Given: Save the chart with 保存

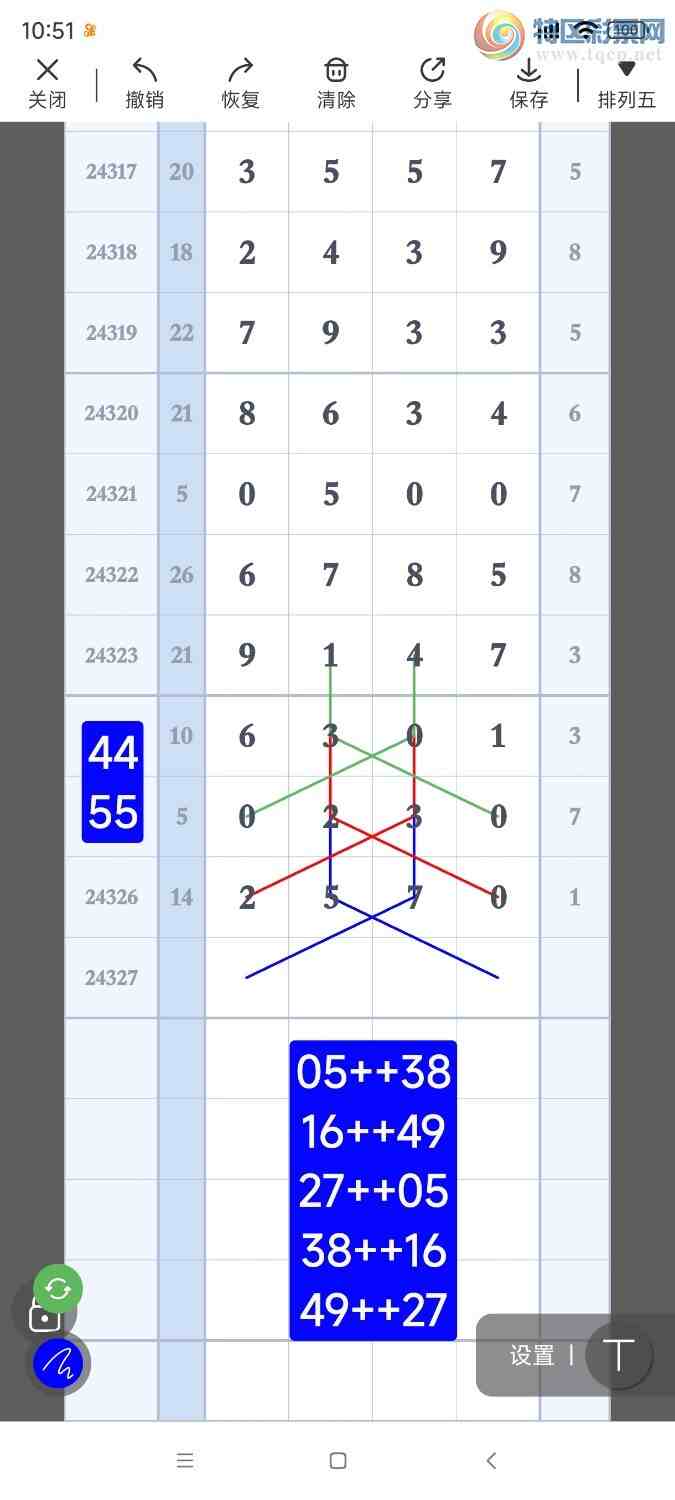Looking at the screenshot, I should pos(528,82).
